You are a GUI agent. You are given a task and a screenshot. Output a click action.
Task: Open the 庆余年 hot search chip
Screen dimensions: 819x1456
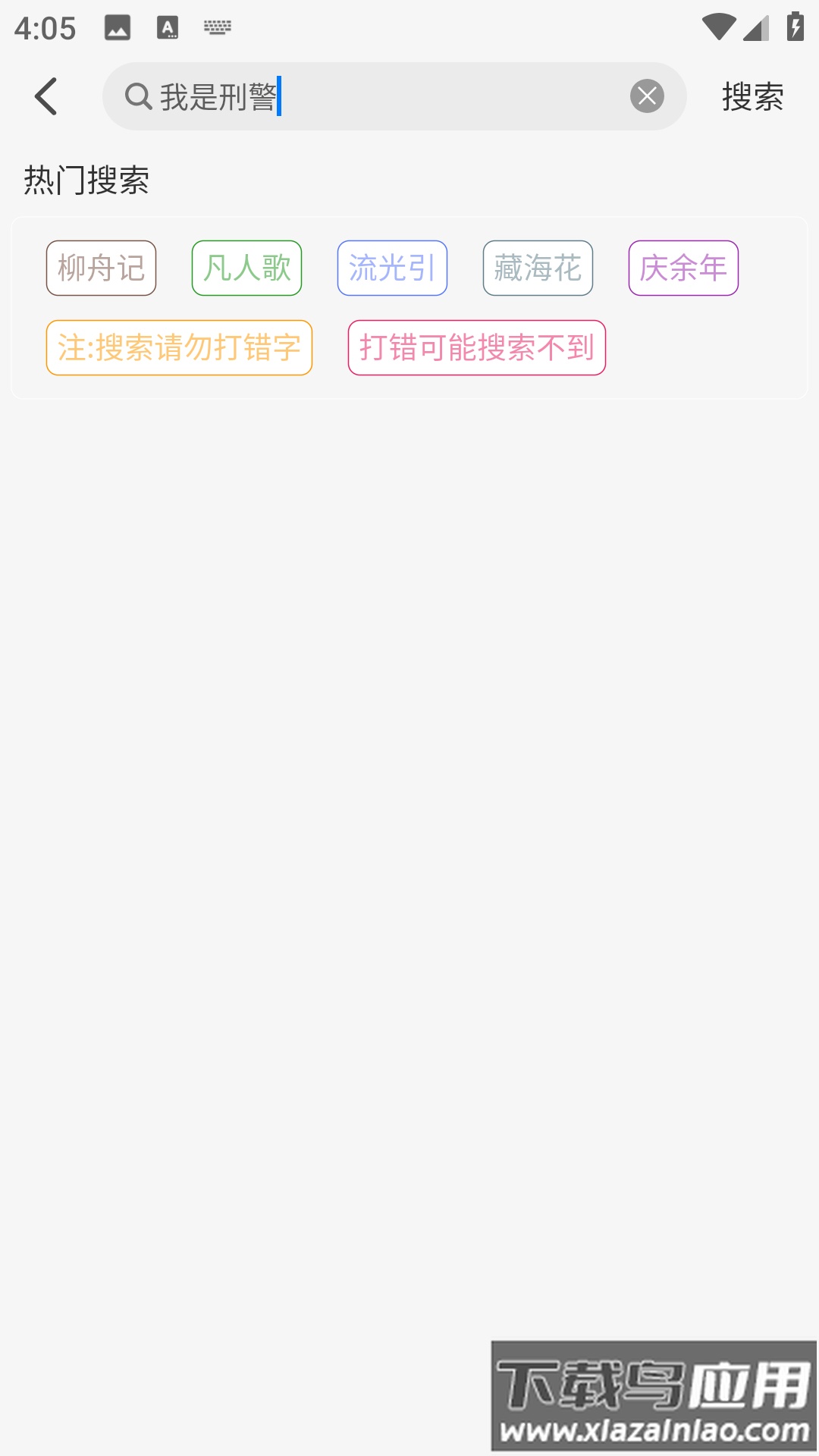tap(683, 268)
